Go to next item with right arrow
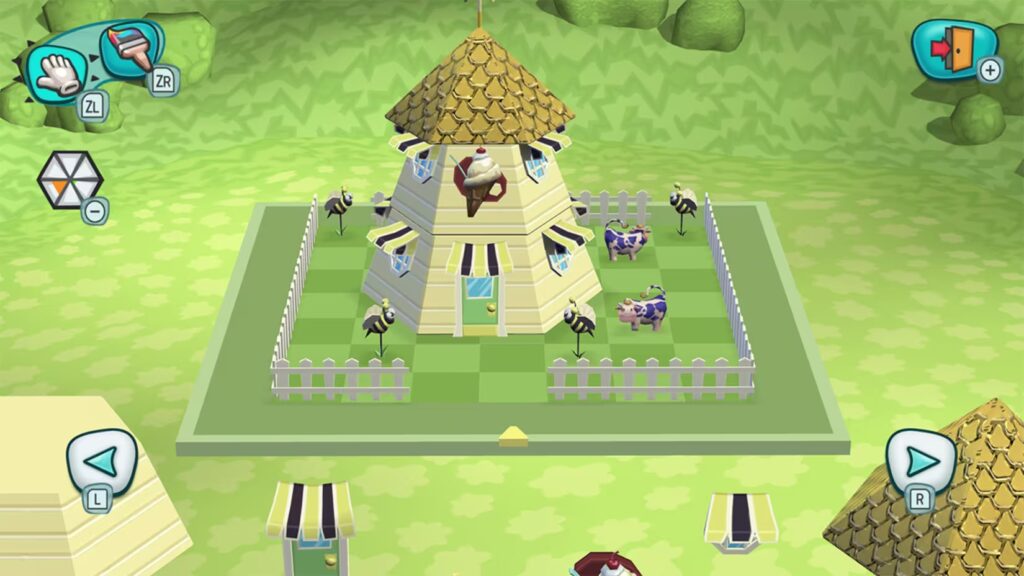This screenshot has height=576, width=1024. tap(920, 461)
